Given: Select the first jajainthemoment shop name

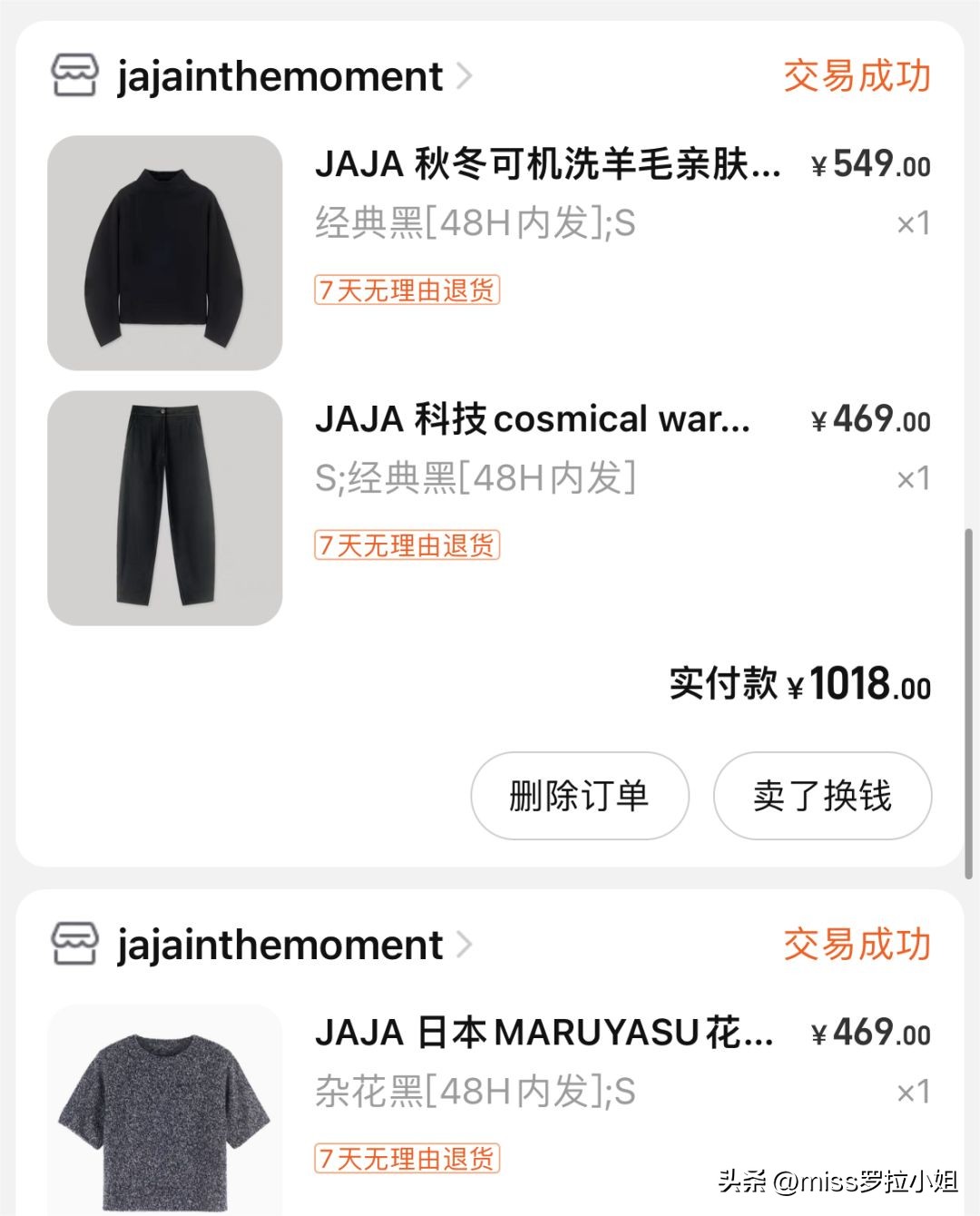Looking at the screenshot, I should pyautogui.click(x=277, y=77).
